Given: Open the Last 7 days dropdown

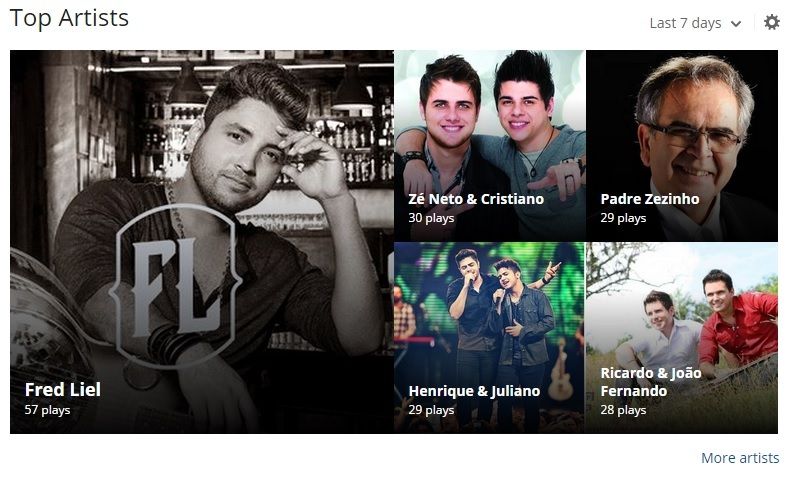Looking at the screenshot, I should [x=695, y=23].
